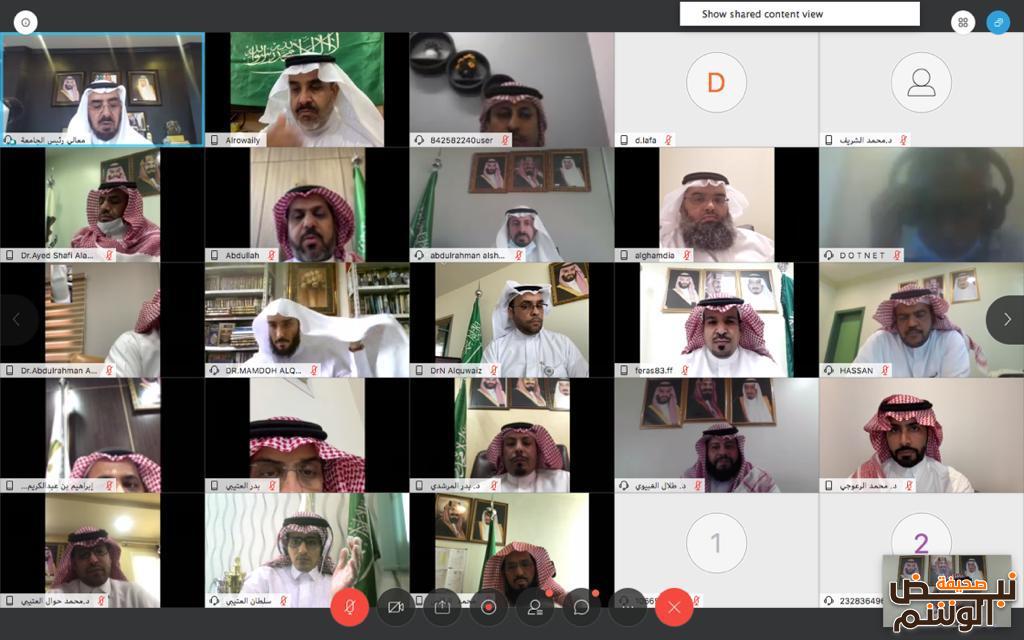Go to next page of participants
1024x640 pixels.
pyautogui.click(x=1006, y=320)
